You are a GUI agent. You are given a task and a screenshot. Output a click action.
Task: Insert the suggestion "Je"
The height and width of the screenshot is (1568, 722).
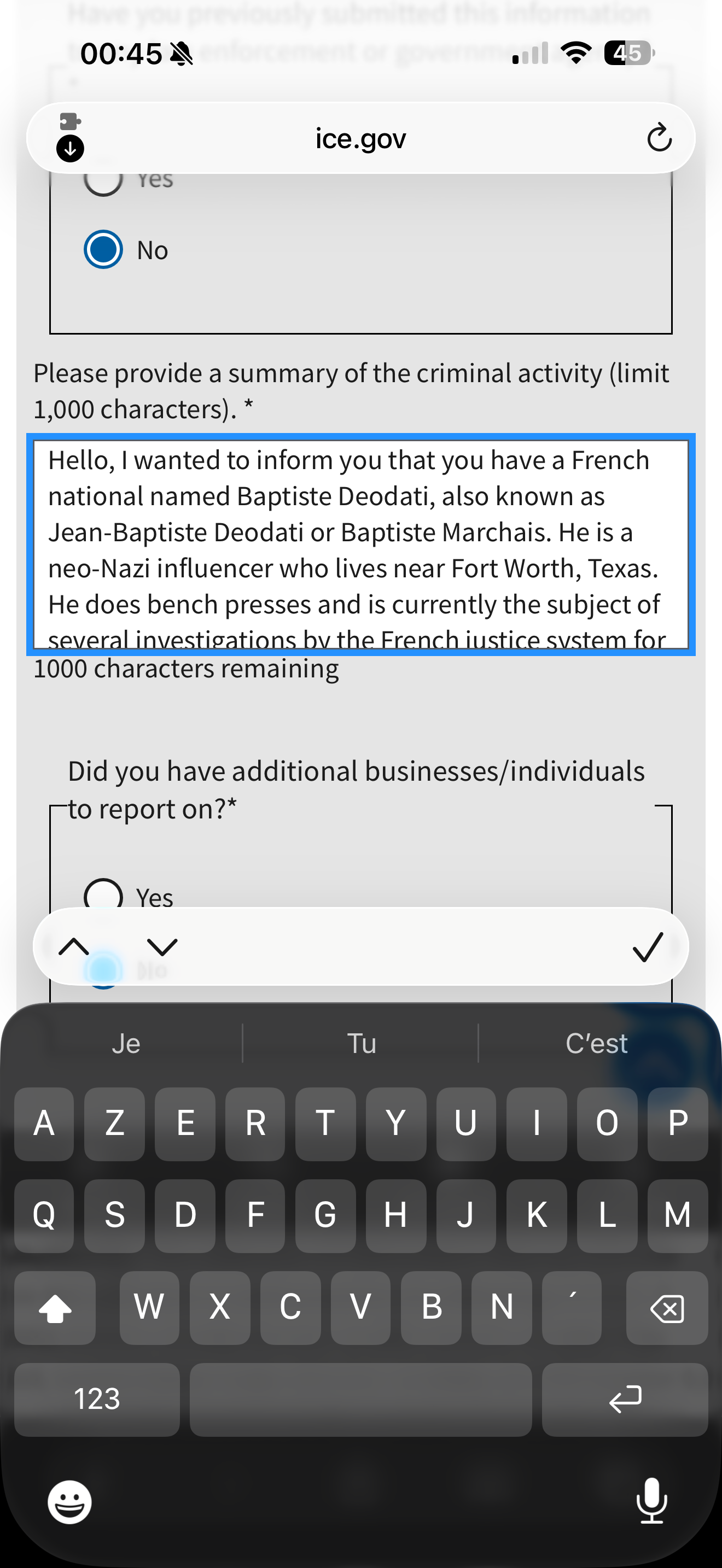point(126,1043)
